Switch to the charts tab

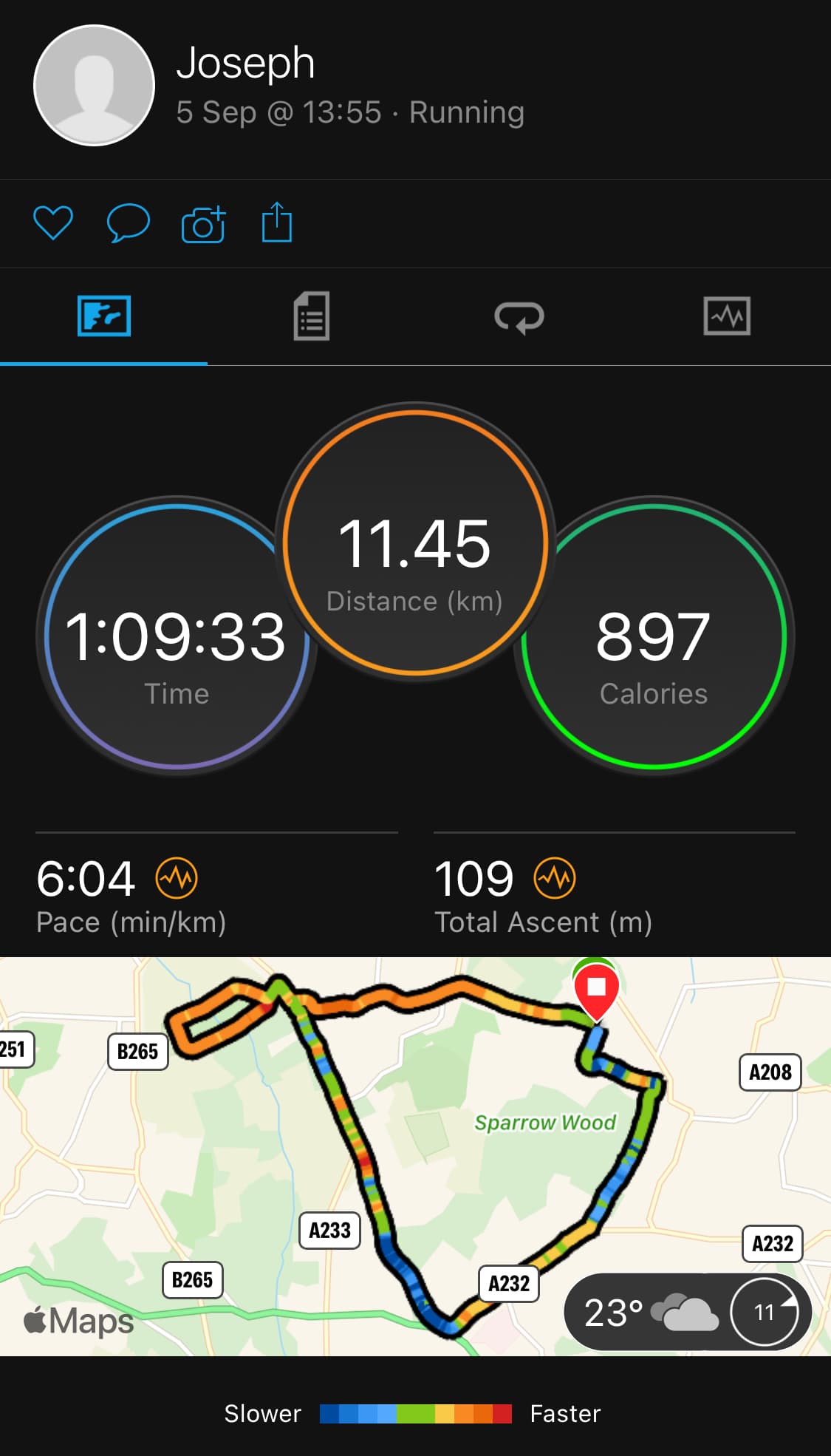(727, 316)
